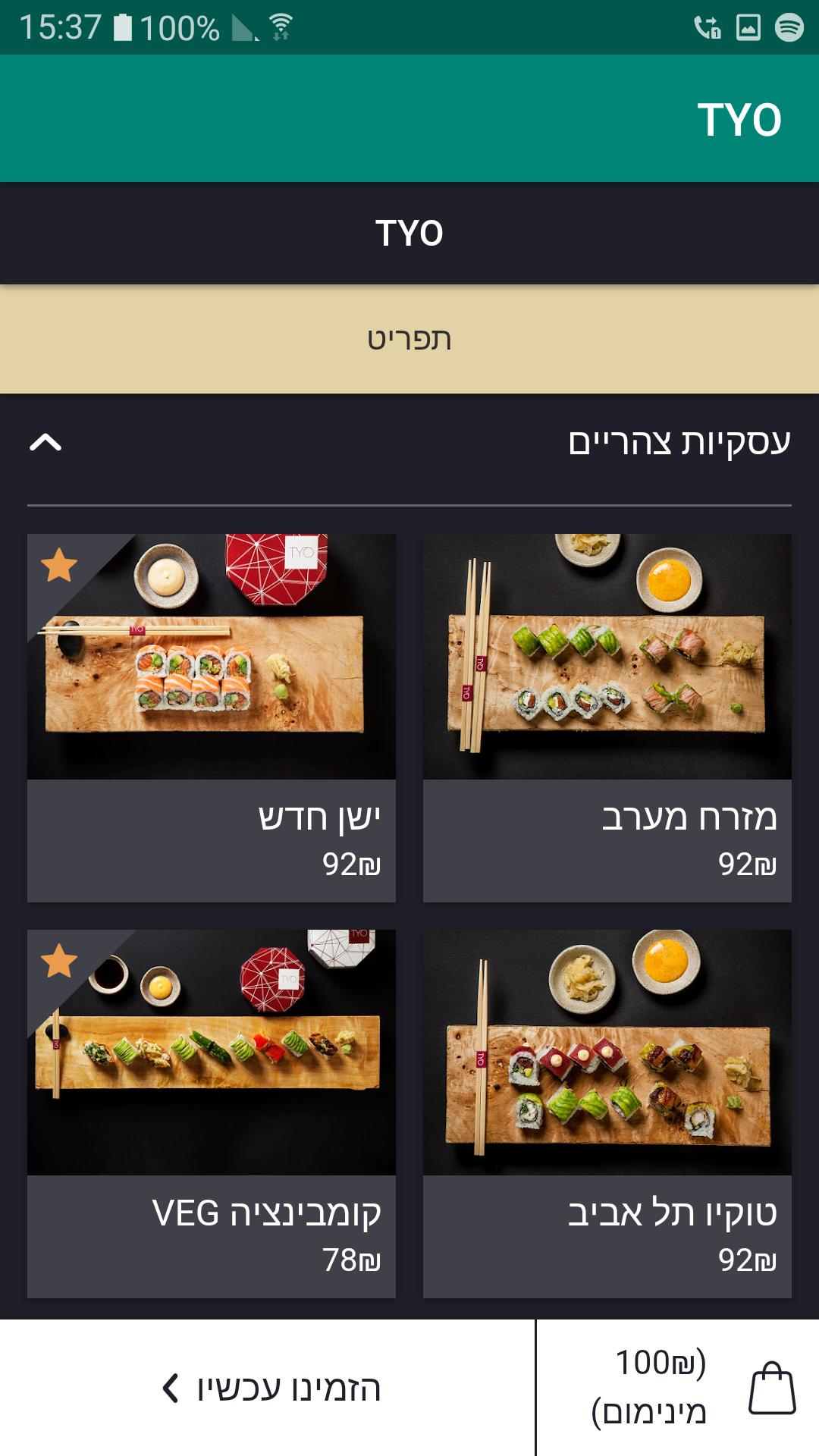The width and height of the screenshot is (819, 1456).
Task: Open the shopping bag cart
Action: click(772, 1388)
